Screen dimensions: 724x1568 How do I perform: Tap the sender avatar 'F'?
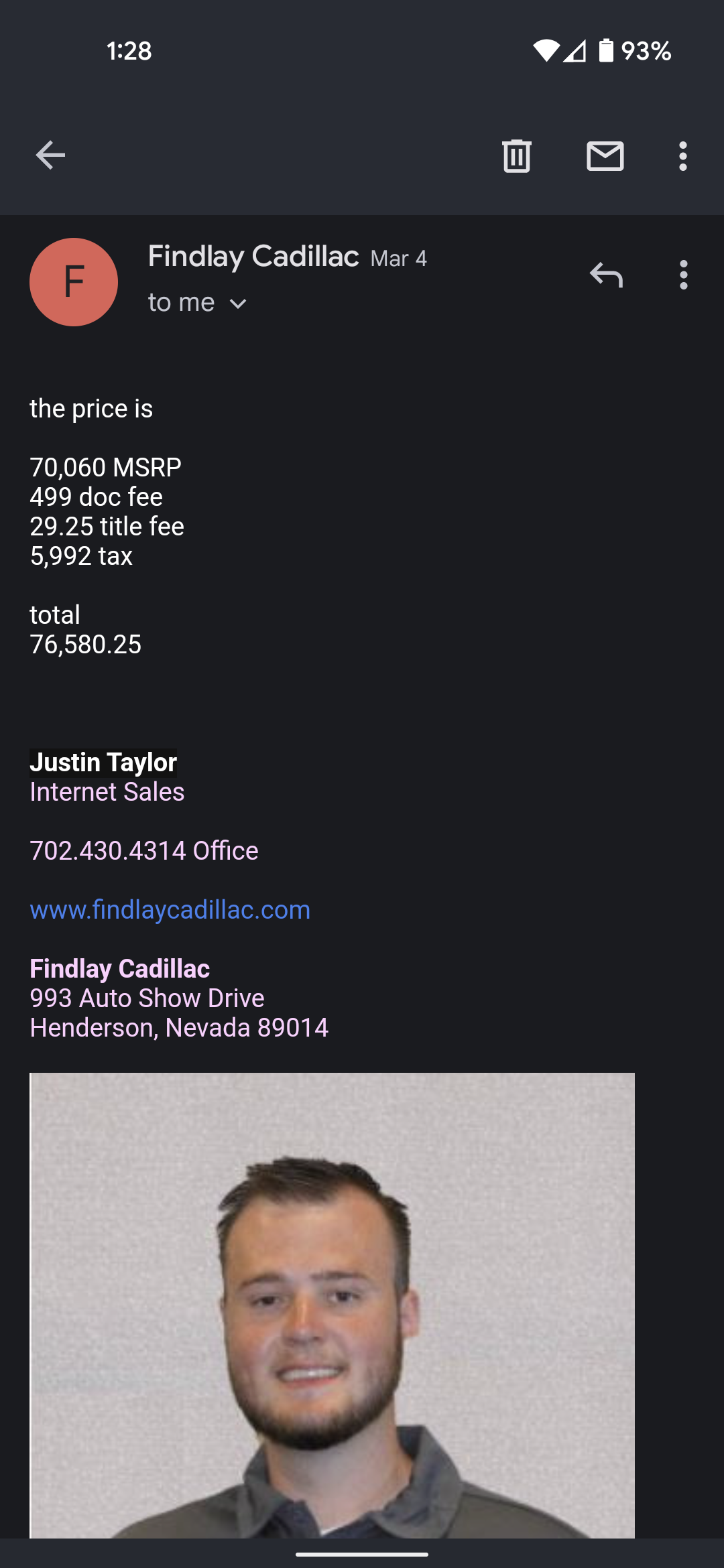[74, 282]
